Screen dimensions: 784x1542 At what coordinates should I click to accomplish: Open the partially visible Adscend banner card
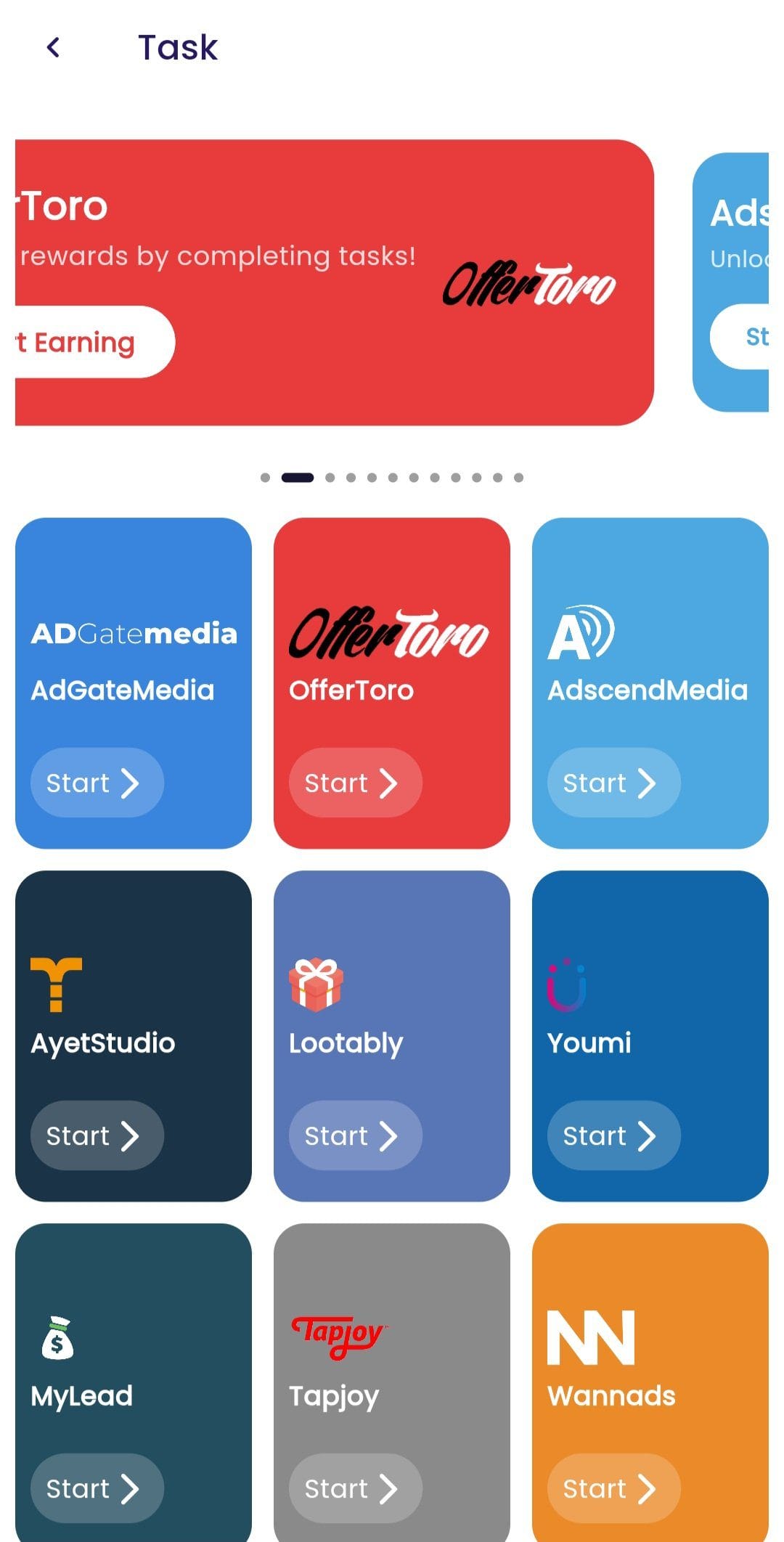pos(731,282)
